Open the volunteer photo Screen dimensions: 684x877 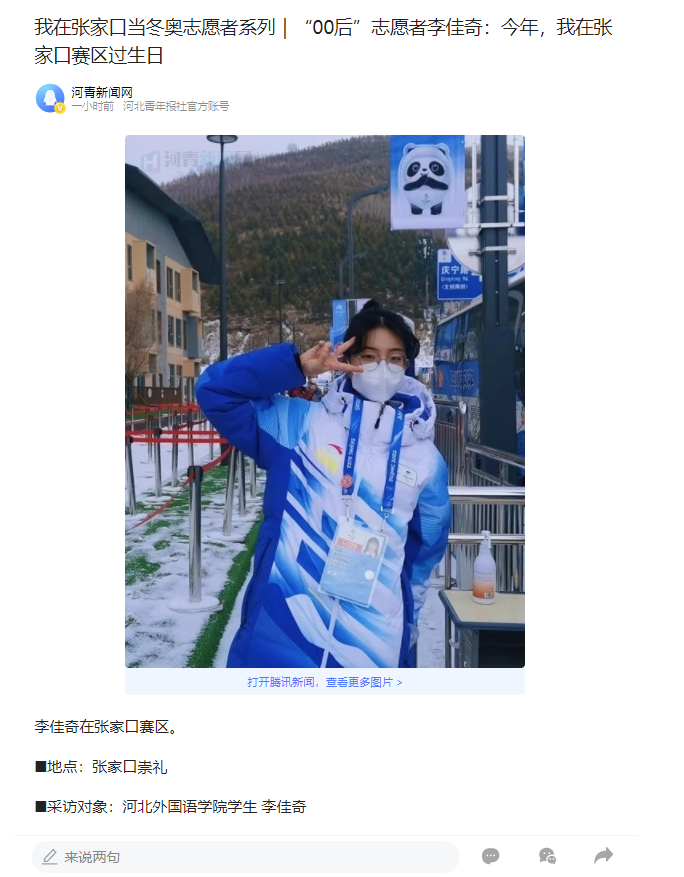324,400
